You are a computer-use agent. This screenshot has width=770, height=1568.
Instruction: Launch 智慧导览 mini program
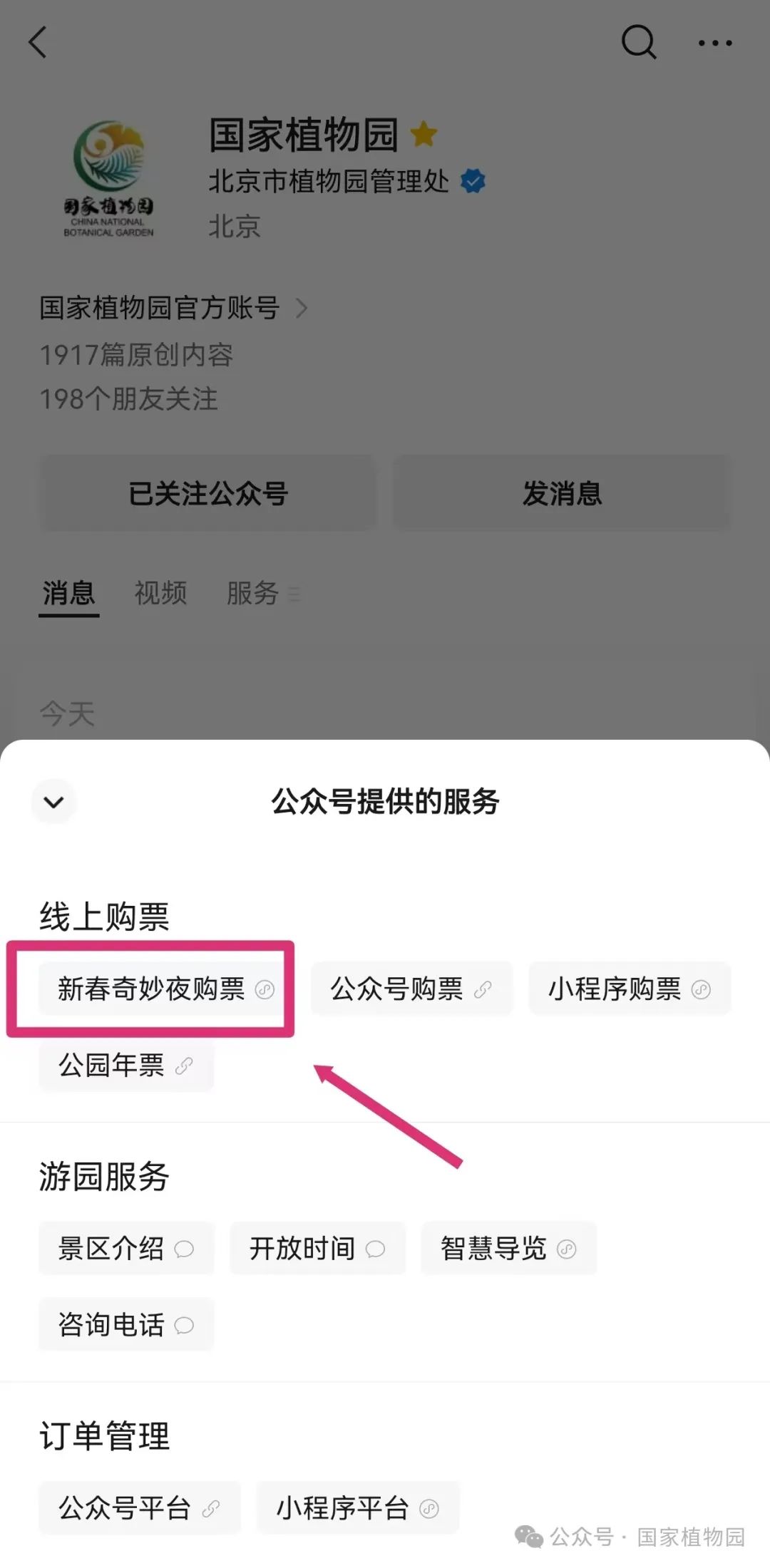[x=508, y=1249]
